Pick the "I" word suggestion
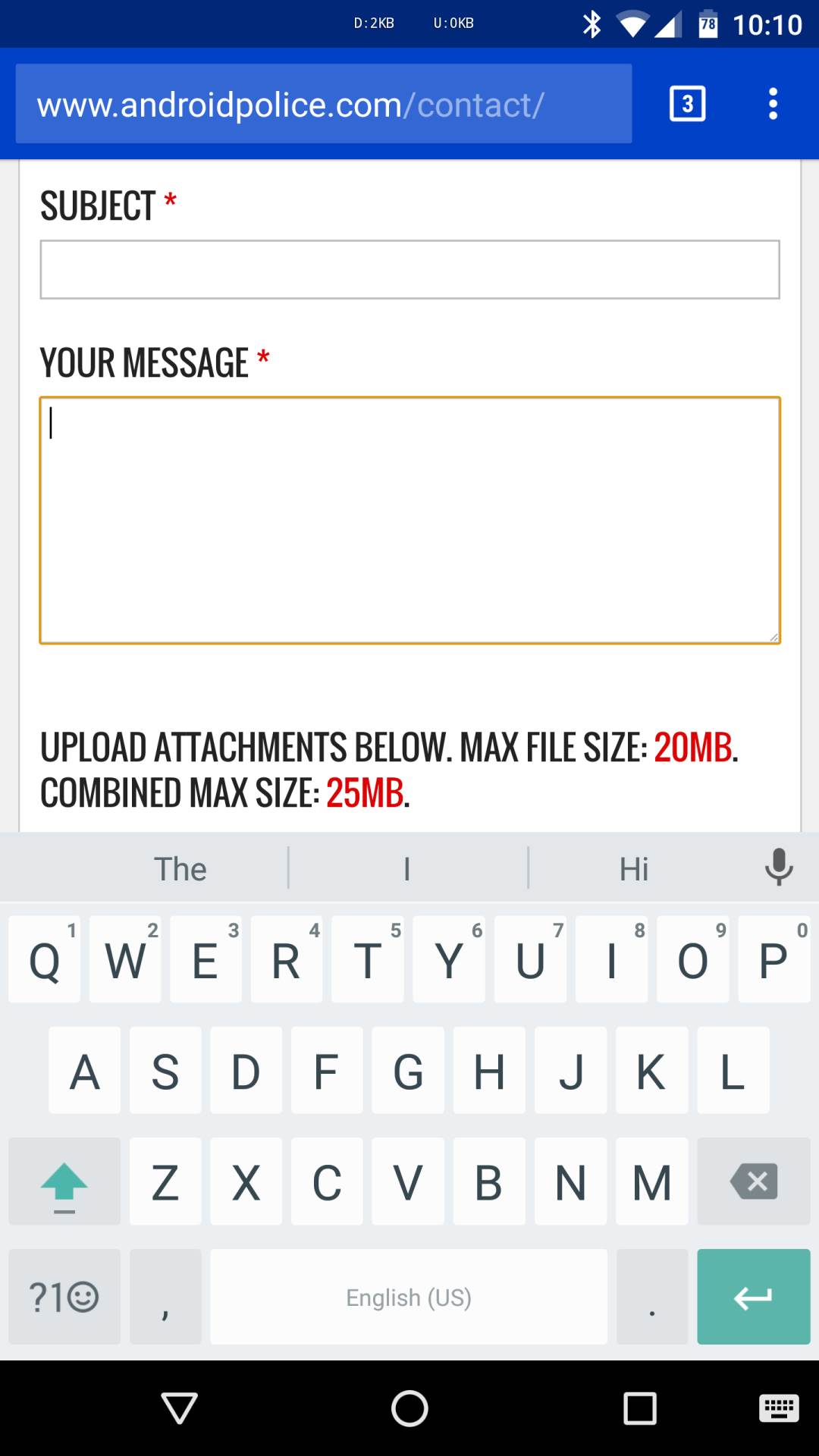Viewport: 819px width, 1456px height. (407, 869)
